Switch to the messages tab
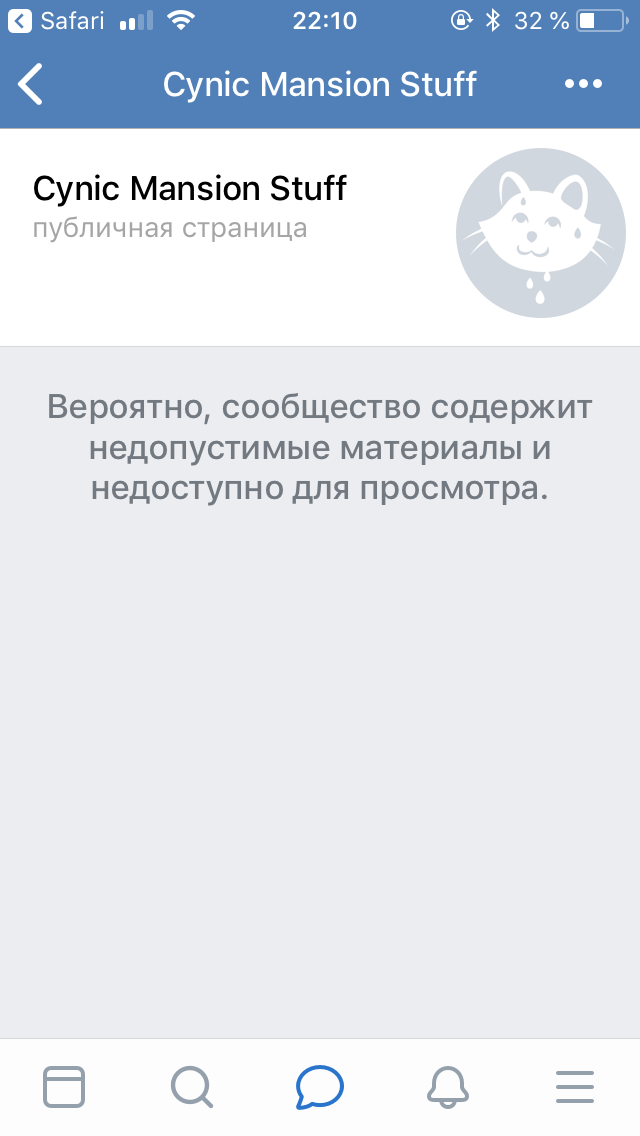Image resolution: width=640 pixels, height=1136 pixels. pyautogui.click(x=319, y=1086)
